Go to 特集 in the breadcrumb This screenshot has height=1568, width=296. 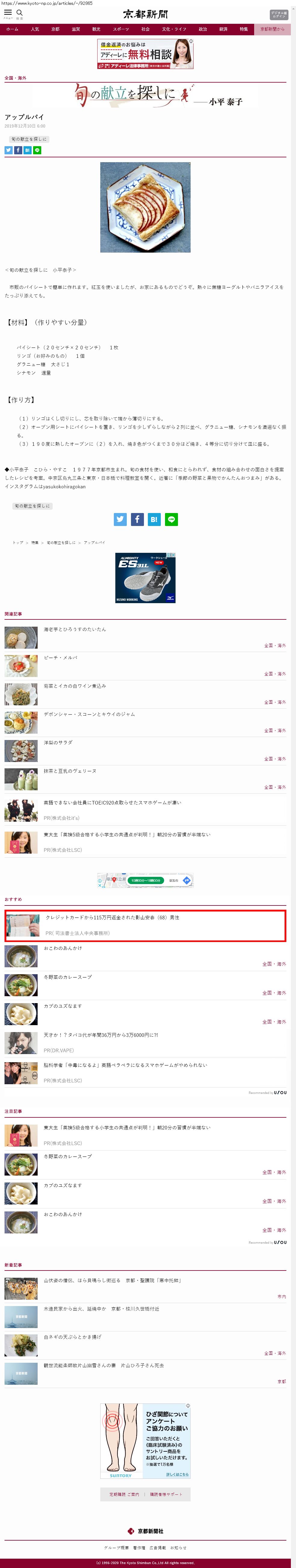coord(35,542)
